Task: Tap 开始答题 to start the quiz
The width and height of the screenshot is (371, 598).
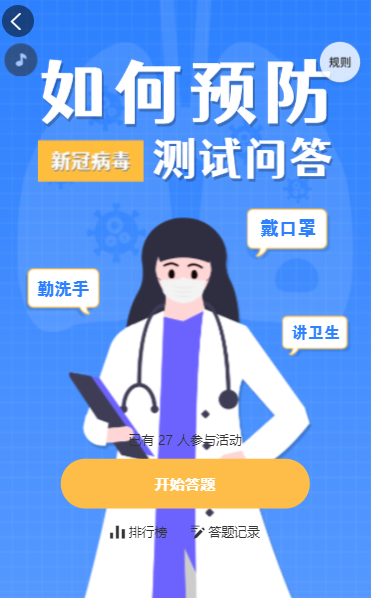Action: click(185, 484)
